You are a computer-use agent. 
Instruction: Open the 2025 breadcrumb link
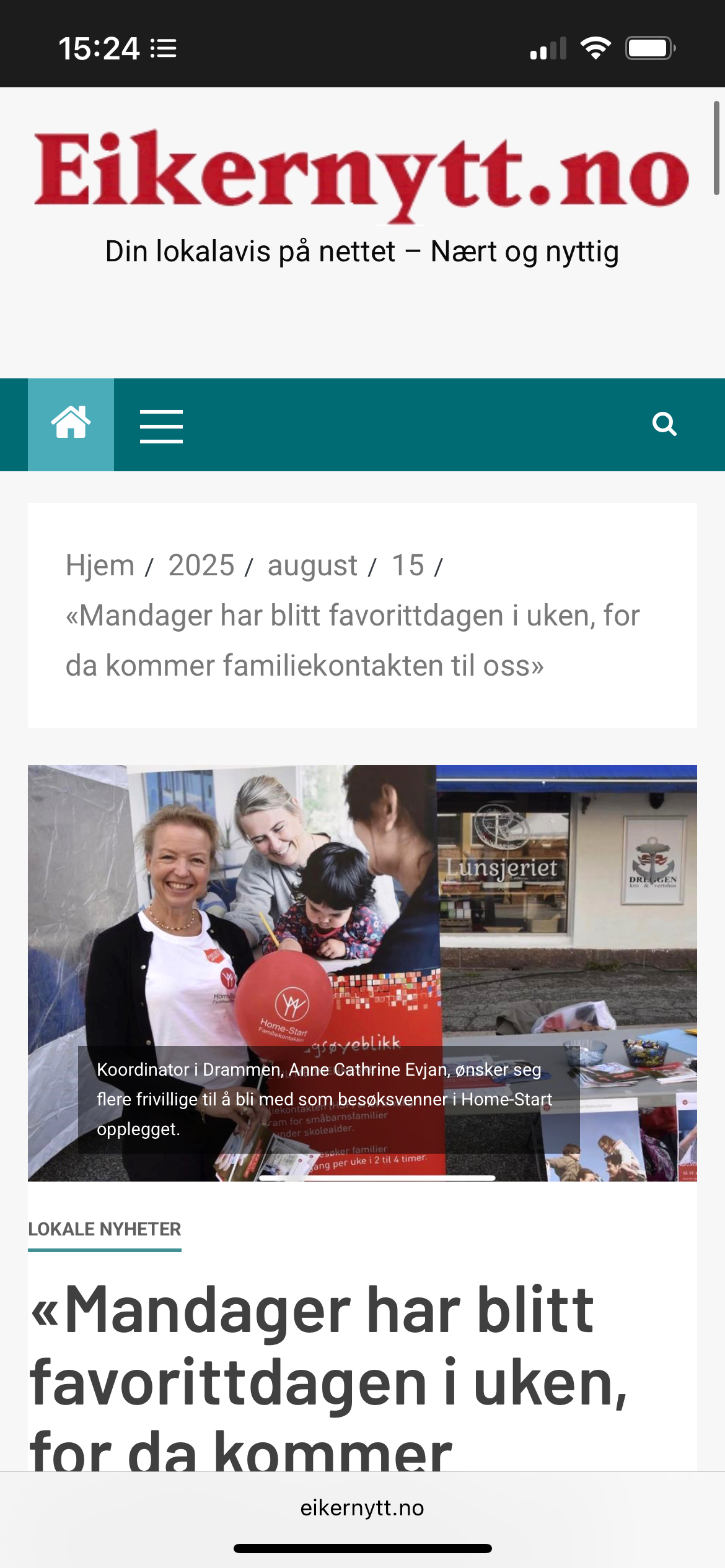coord(201,565)
